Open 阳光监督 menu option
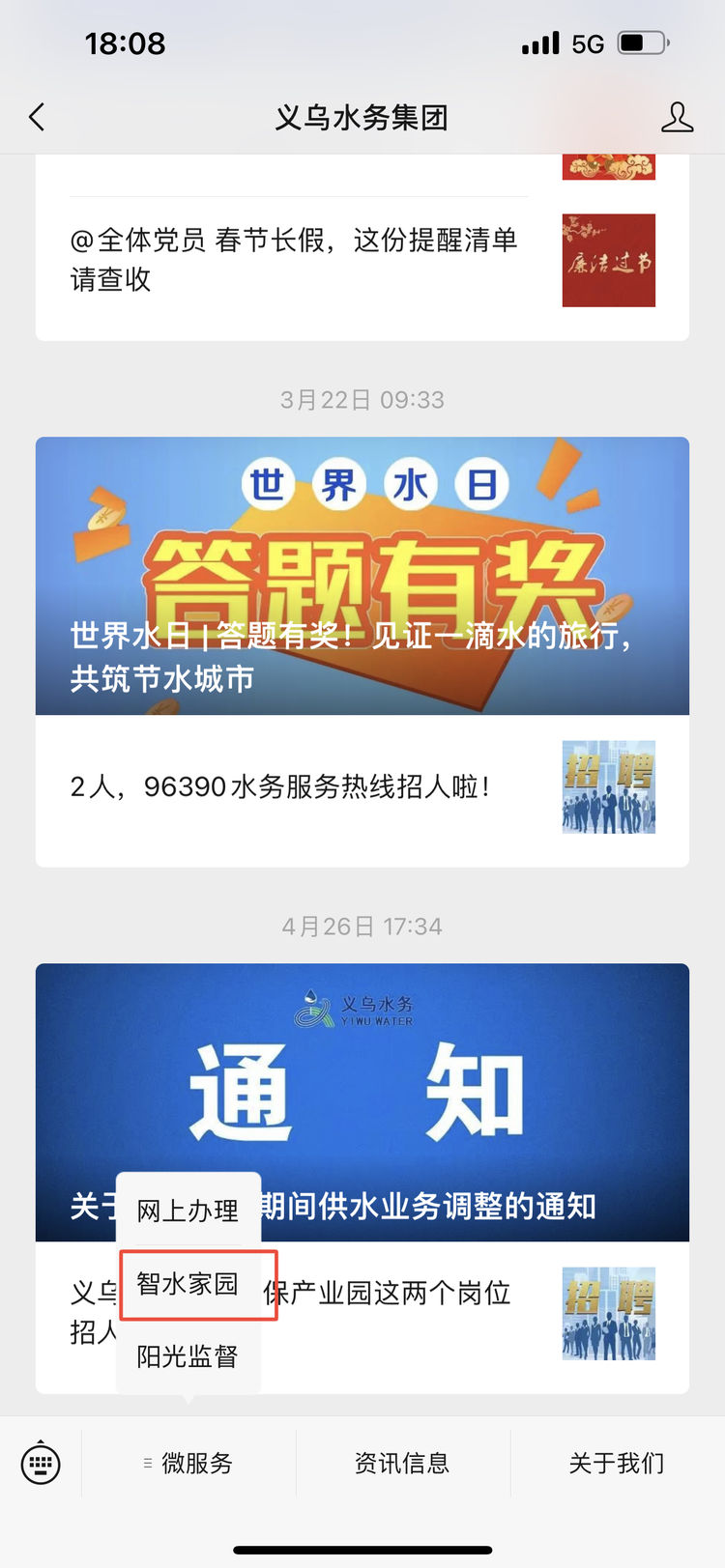725x1568 pixels. (x=188, y=1356)
